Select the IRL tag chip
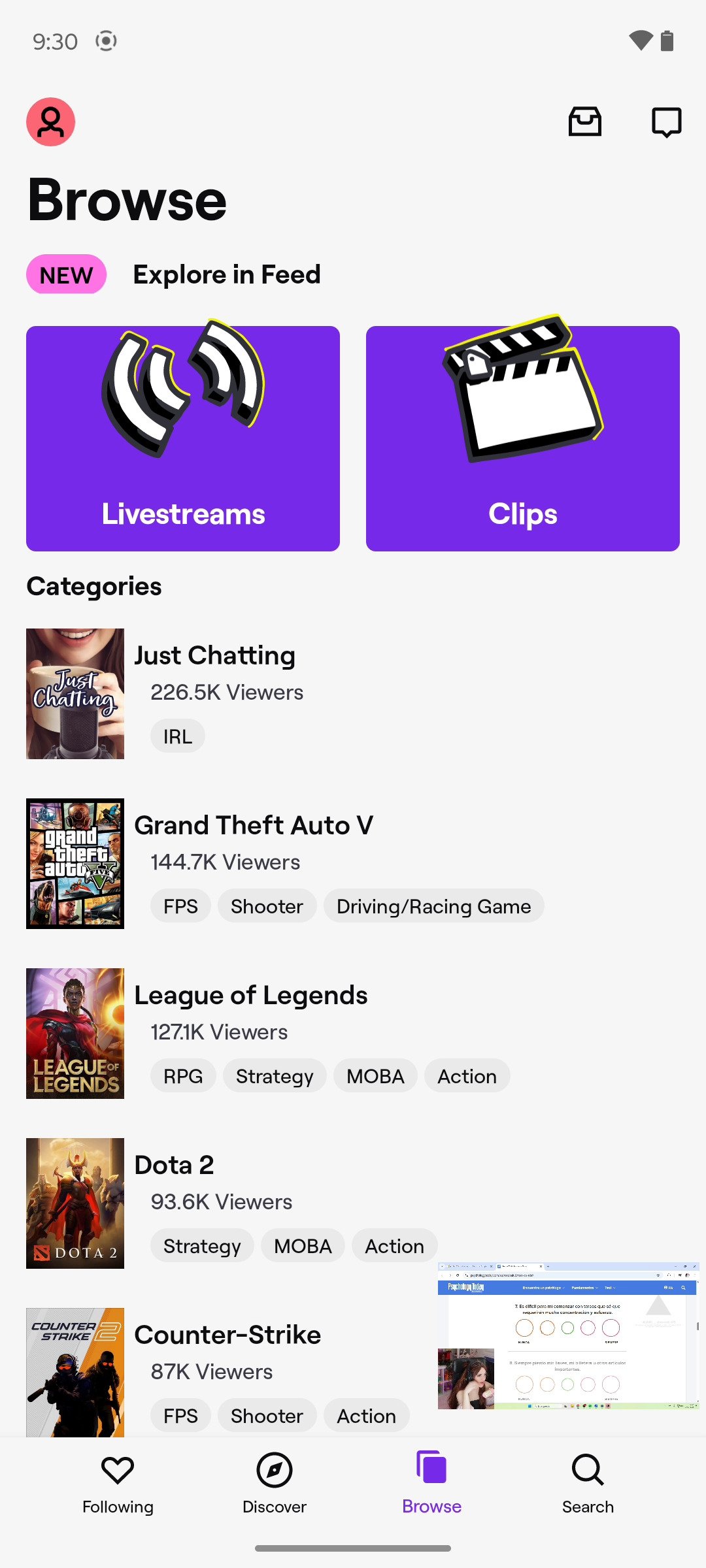706x1568 pixels. (178, 736)
